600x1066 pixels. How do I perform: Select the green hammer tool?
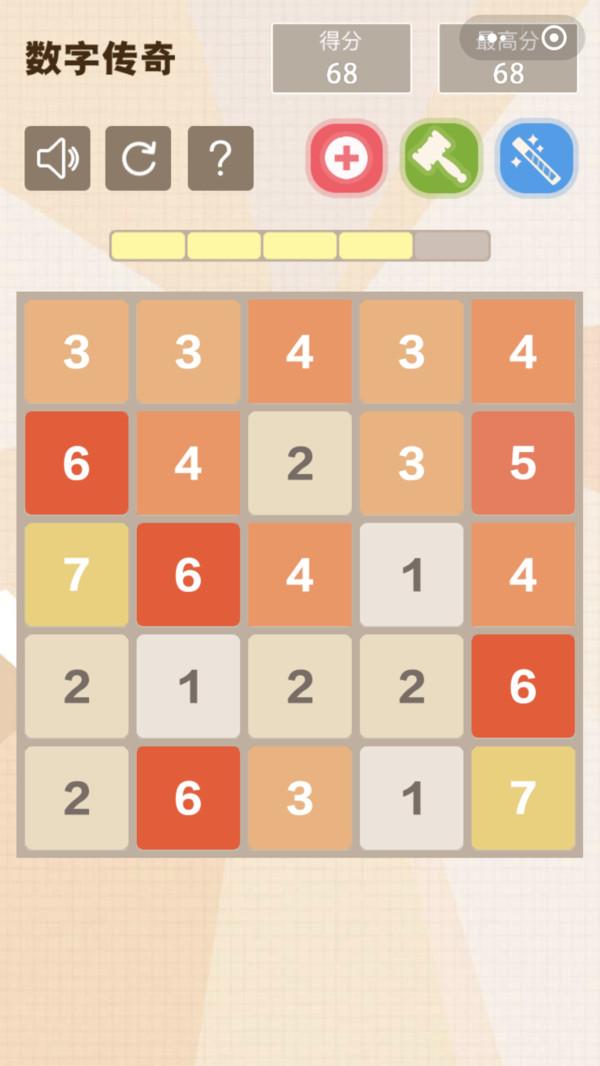(441, 158)
